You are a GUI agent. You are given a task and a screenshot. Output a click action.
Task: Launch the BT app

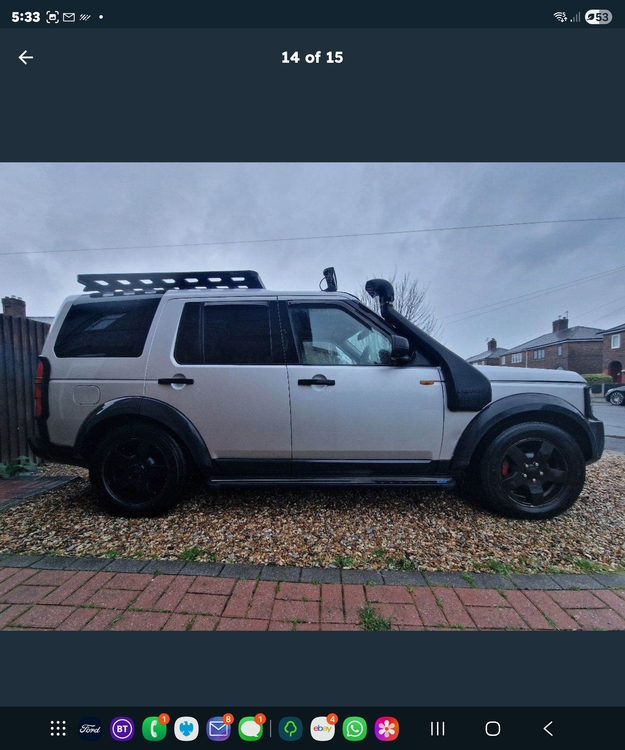[122, 729]
